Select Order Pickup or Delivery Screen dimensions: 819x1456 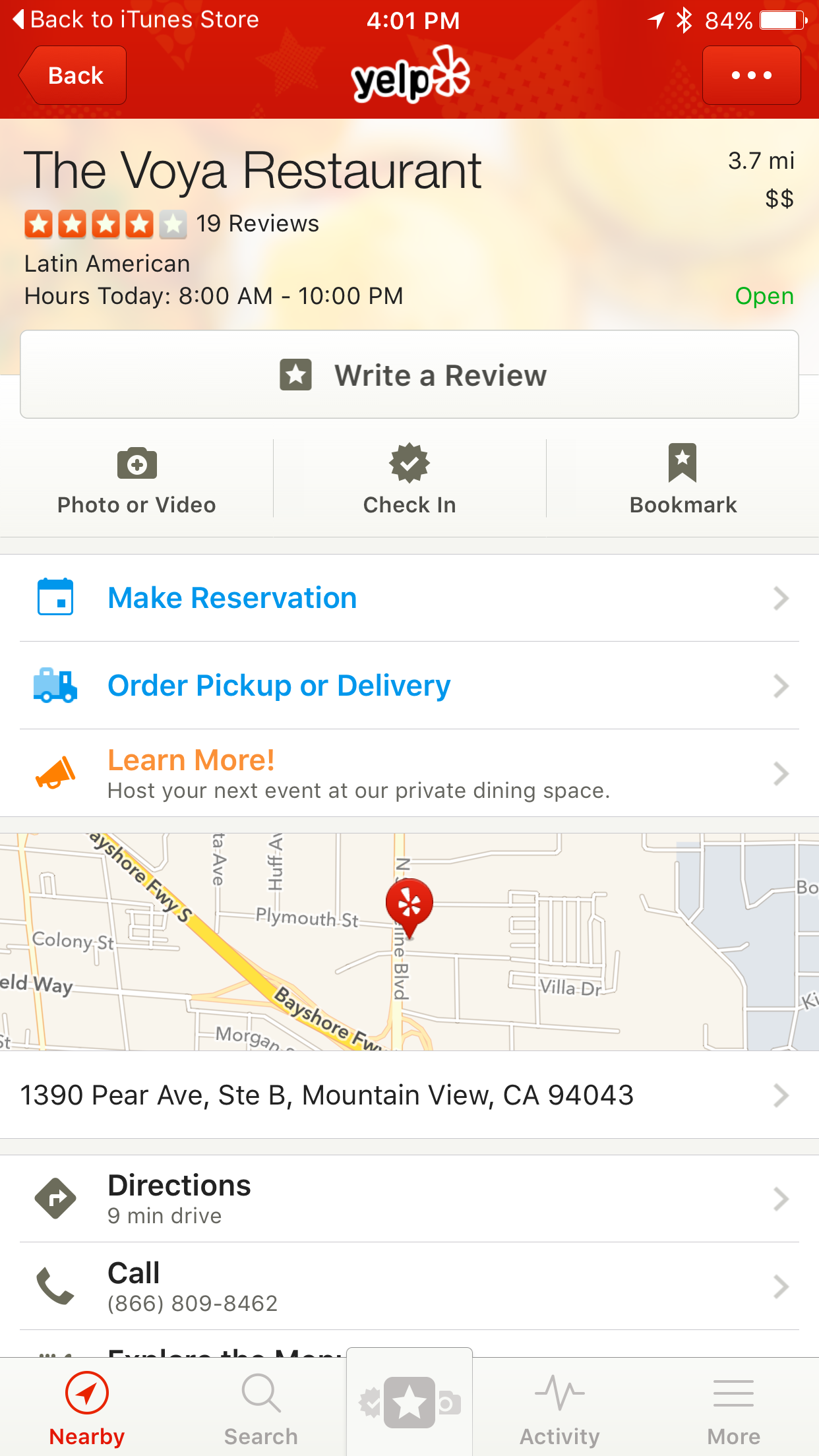(x=409, y=686)
